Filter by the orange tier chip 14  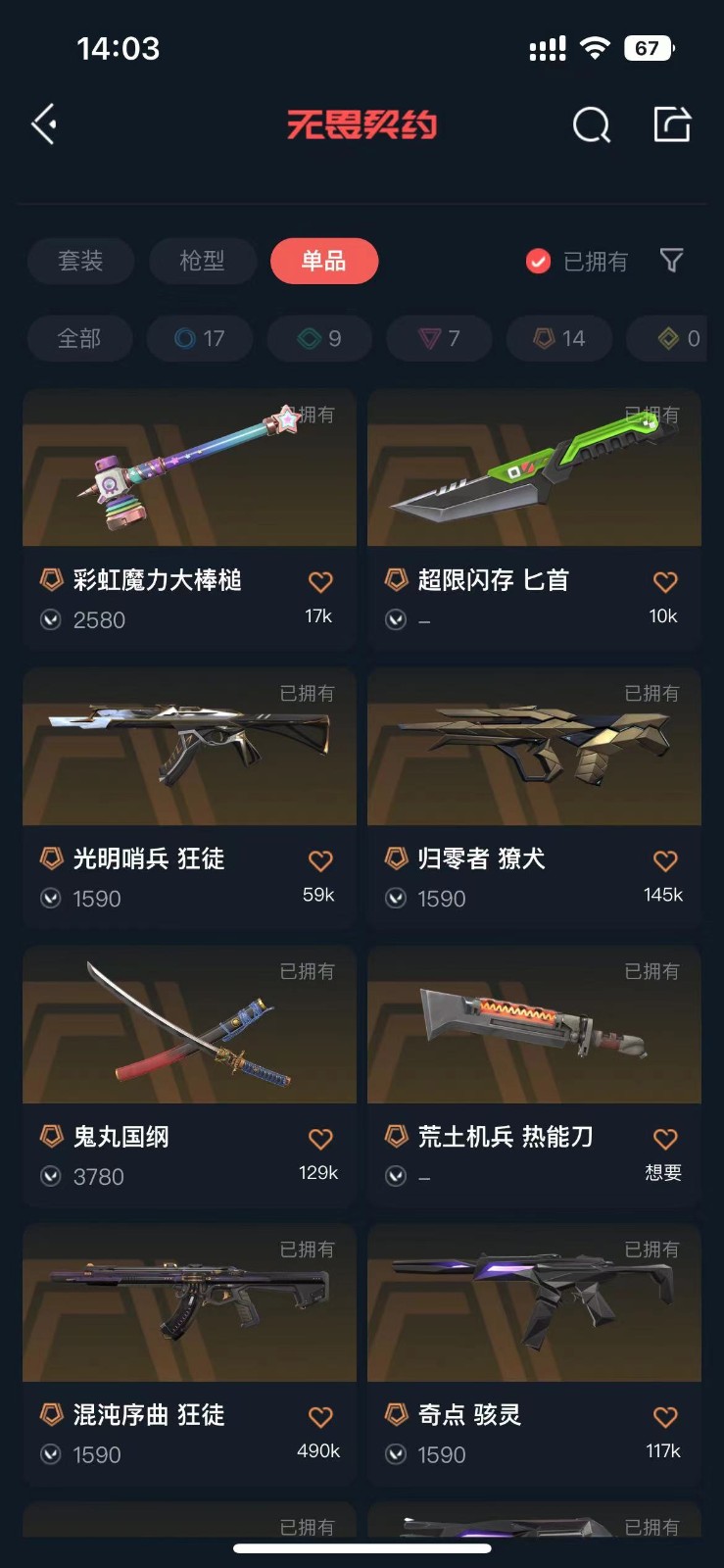pyautogui.click(x=558, y=338)
